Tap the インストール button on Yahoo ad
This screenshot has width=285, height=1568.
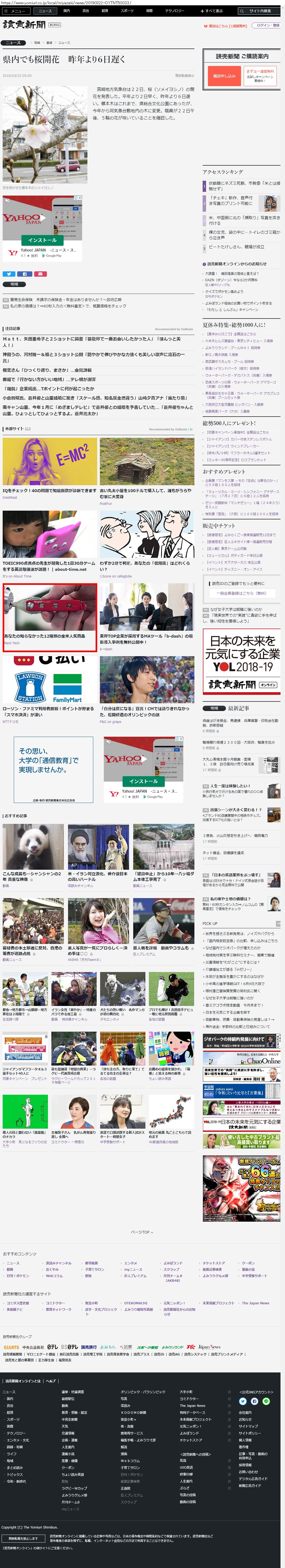(42, 240)
